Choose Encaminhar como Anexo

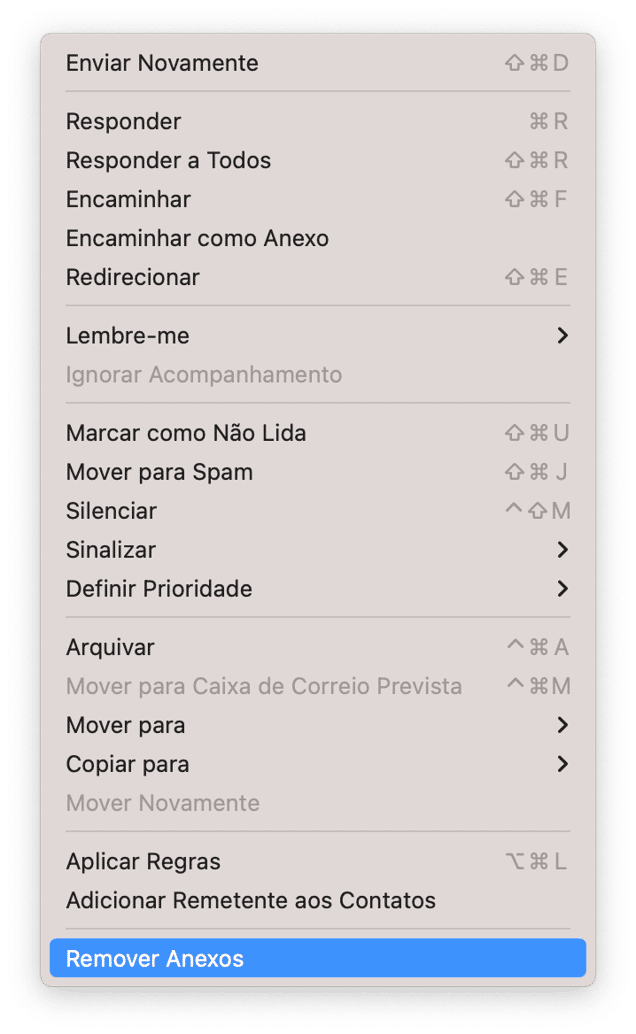317,238
